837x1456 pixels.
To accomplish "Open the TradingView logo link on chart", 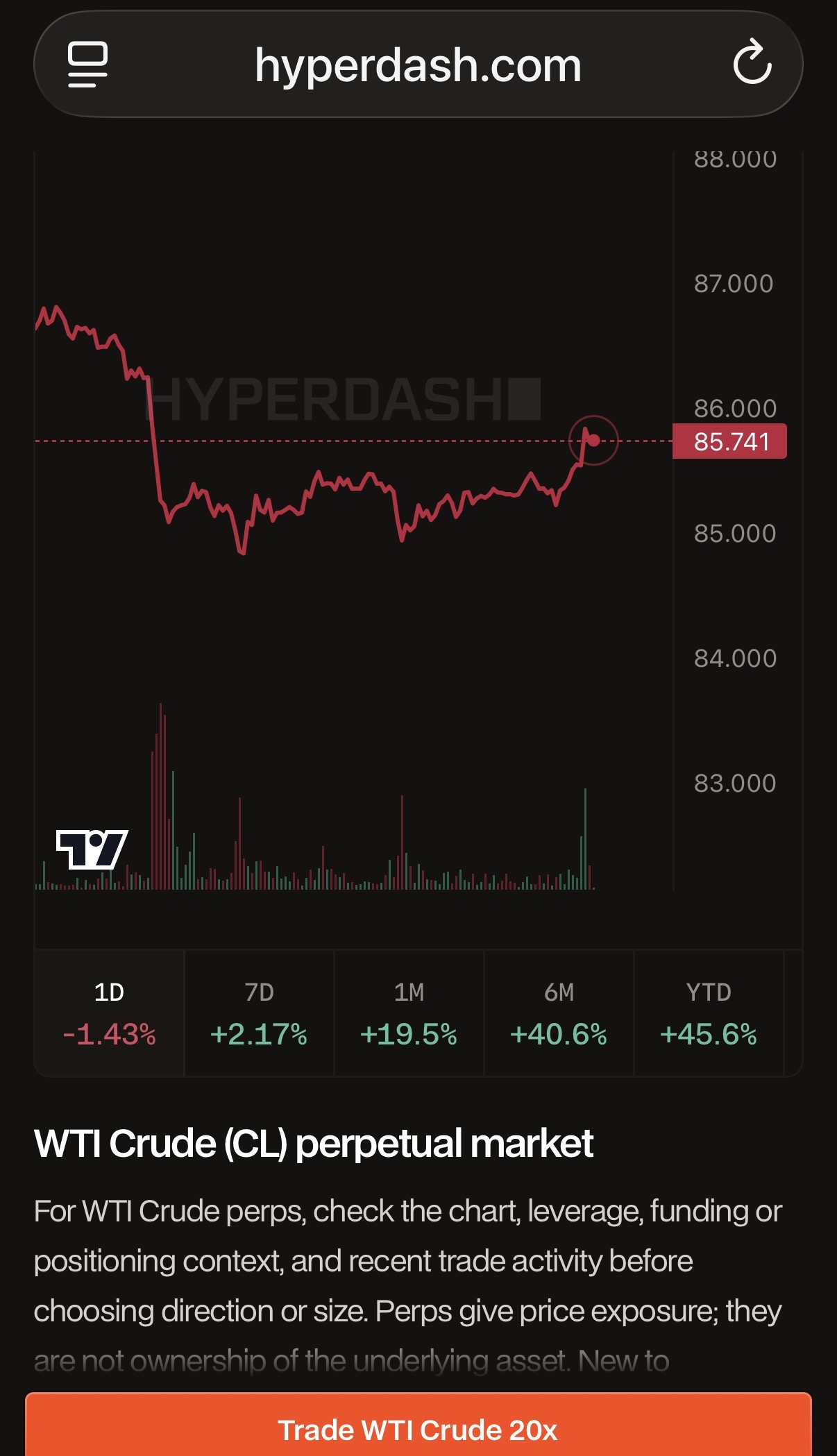I will point(92,849).
